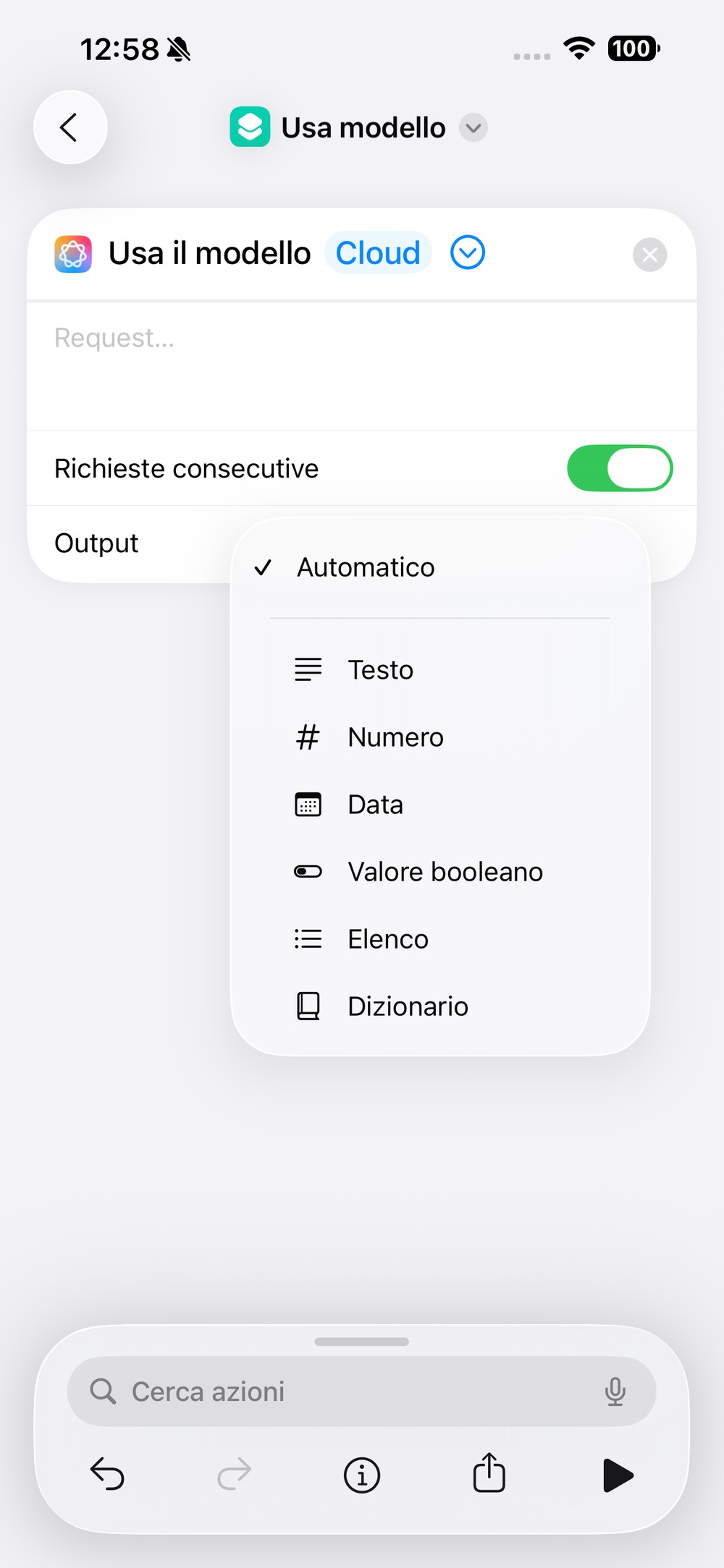Remove the Usa il modello action
The image size is (724, 1568).
point(649,255)
